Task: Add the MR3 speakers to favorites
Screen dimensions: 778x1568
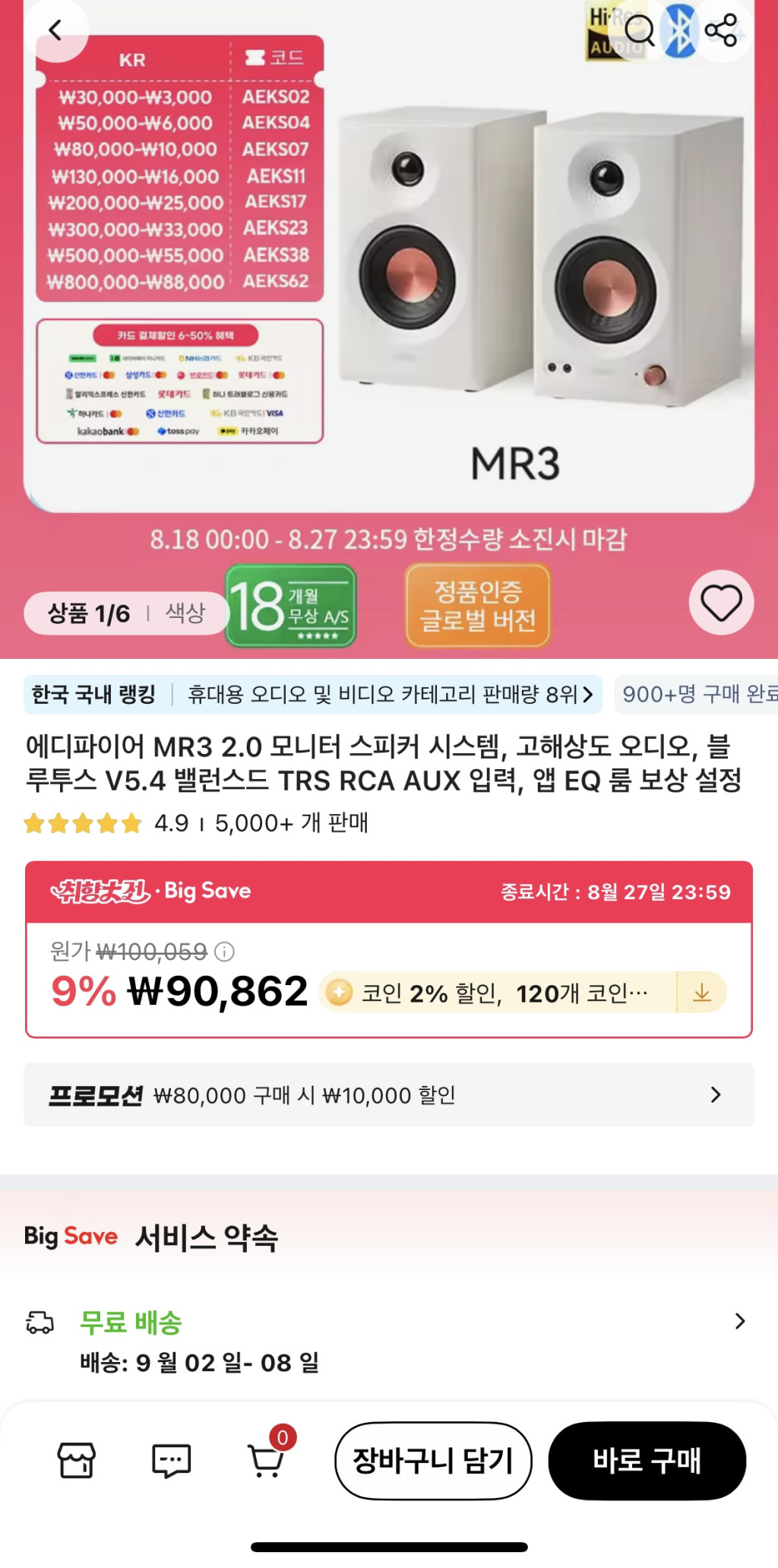Action: pos(721,603)
